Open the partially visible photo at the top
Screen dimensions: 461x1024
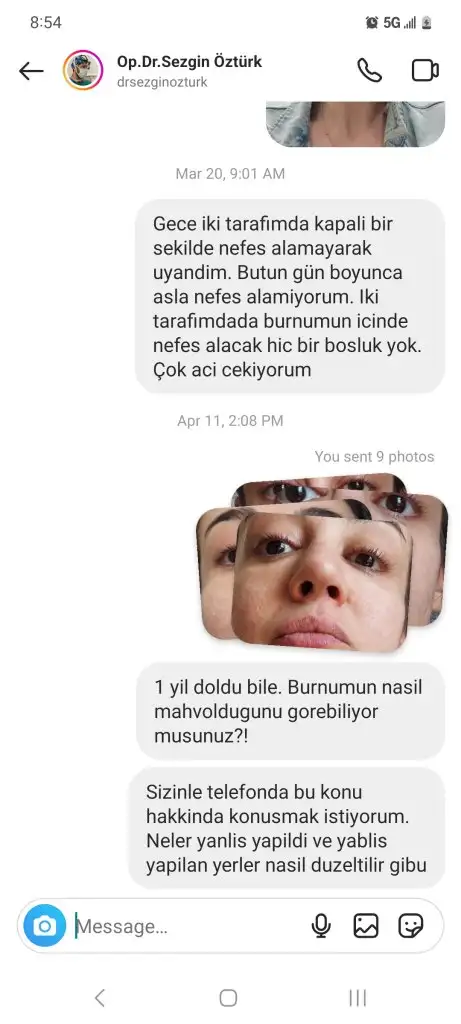pos(355,124)
